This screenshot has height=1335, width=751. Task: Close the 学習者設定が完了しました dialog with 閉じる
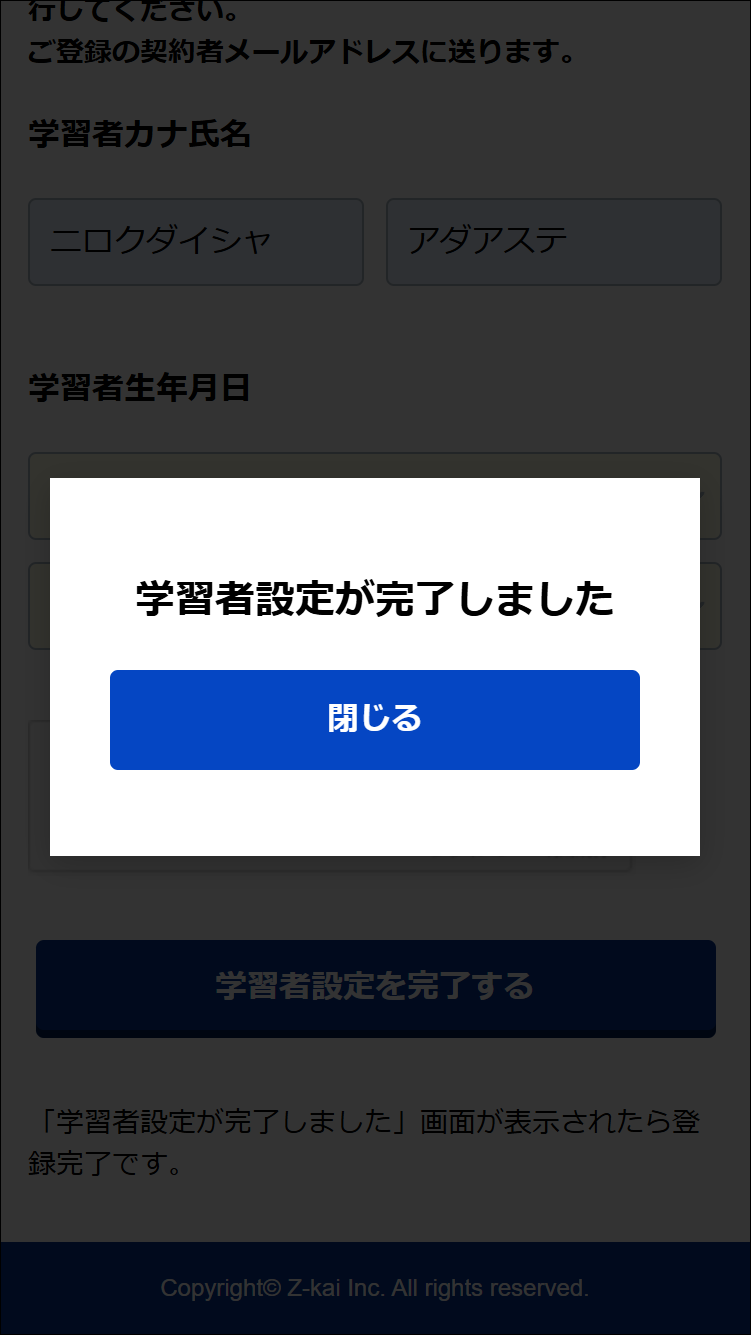[375, 720]
